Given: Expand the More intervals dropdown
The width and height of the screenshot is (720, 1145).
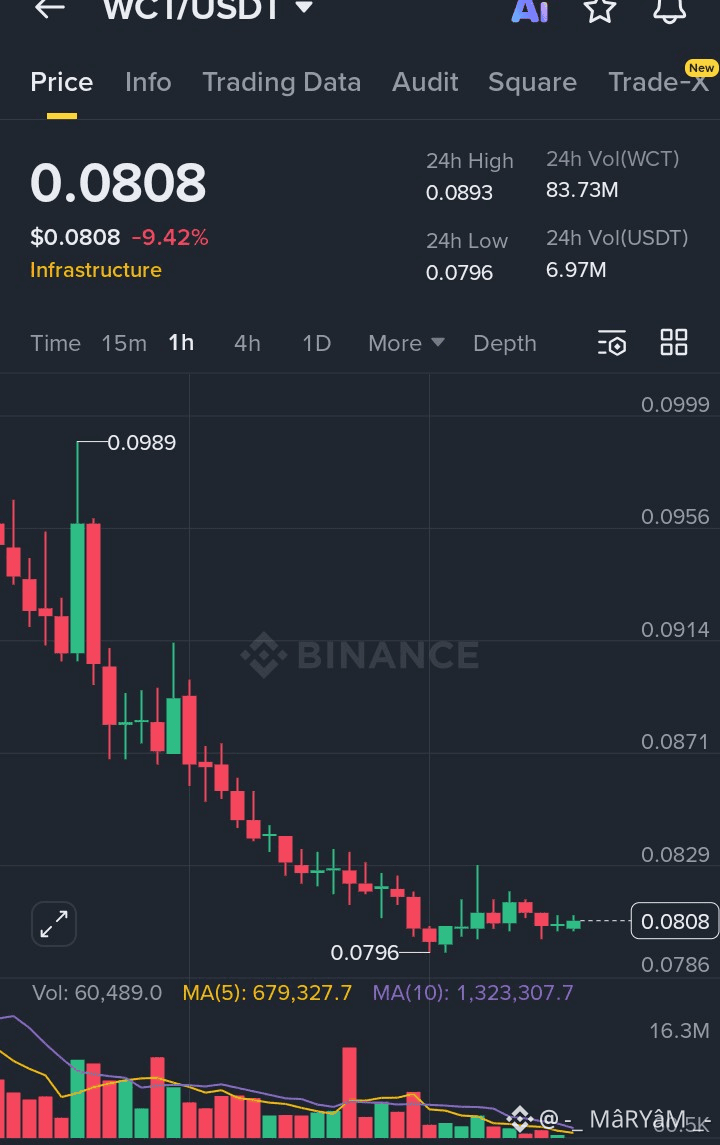Looking at the screenshot, I should click(x=406, y=343).
